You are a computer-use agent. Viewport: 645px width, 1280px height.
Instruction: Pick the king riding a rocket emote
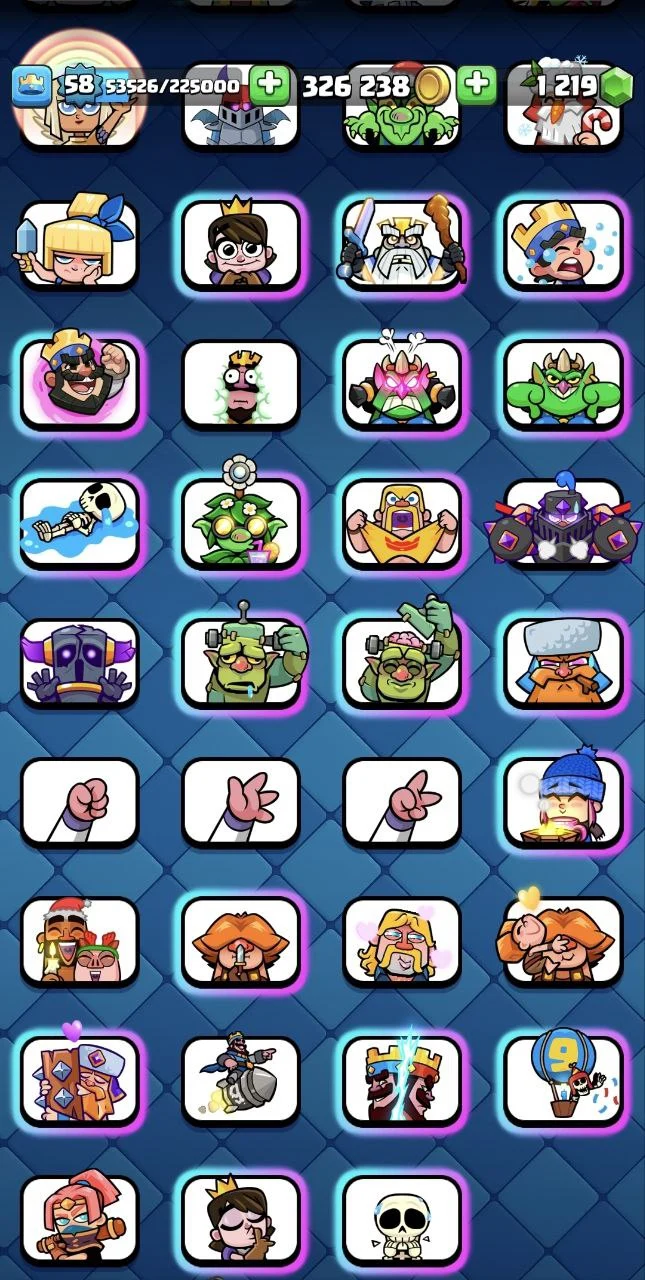241,1079
